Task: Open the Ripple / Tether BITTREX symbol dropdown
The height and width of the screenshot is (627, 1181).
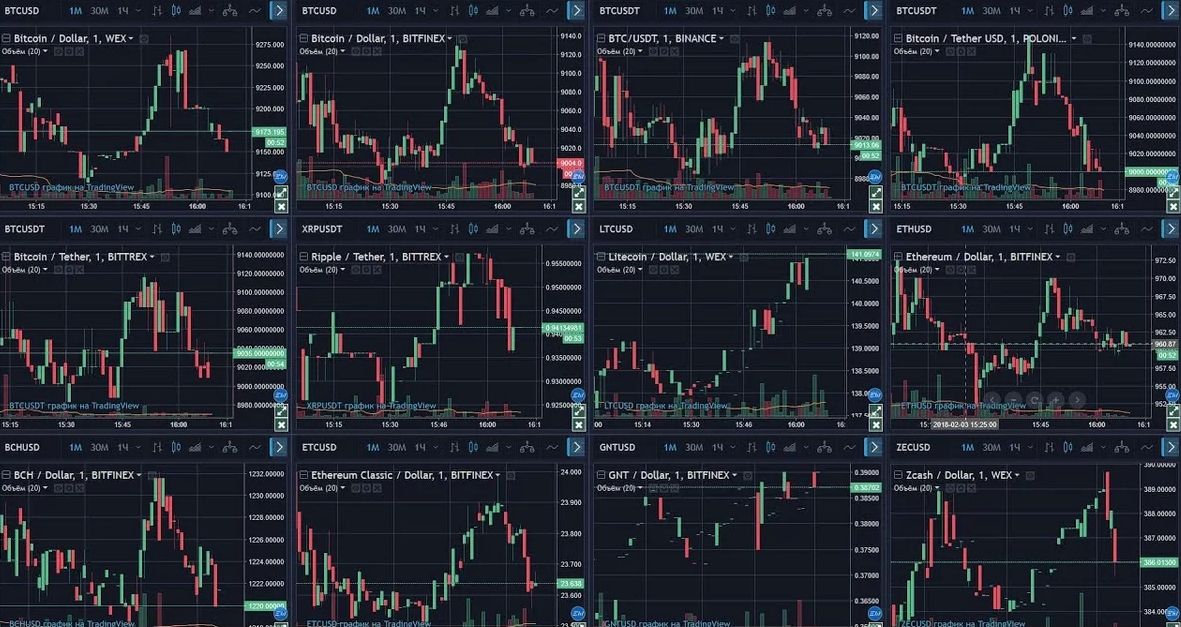Action: pyautogui.click(x=445, y=257)
